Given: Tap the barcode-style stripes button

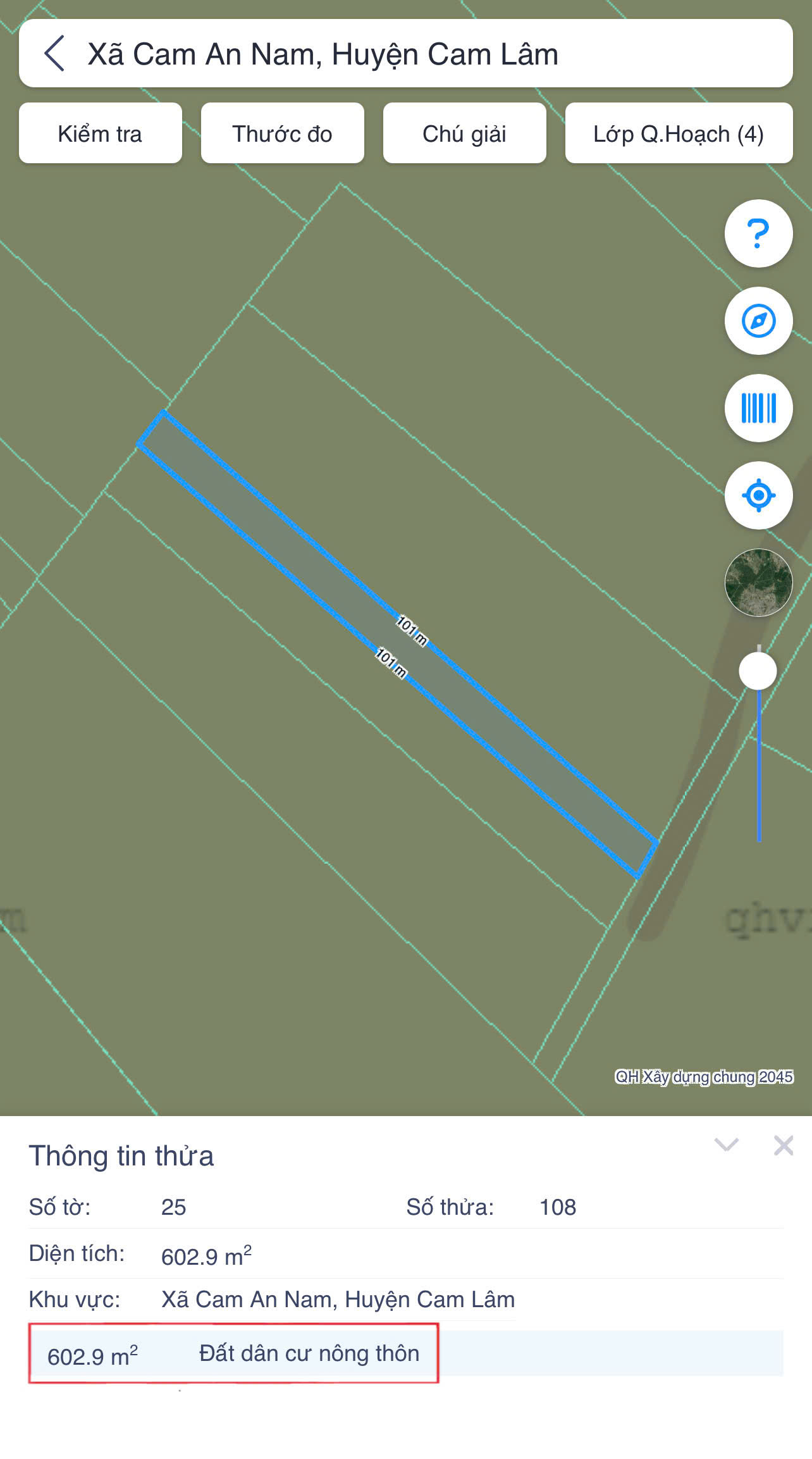Looking at the screenshot, I should [x=758, y=408].
